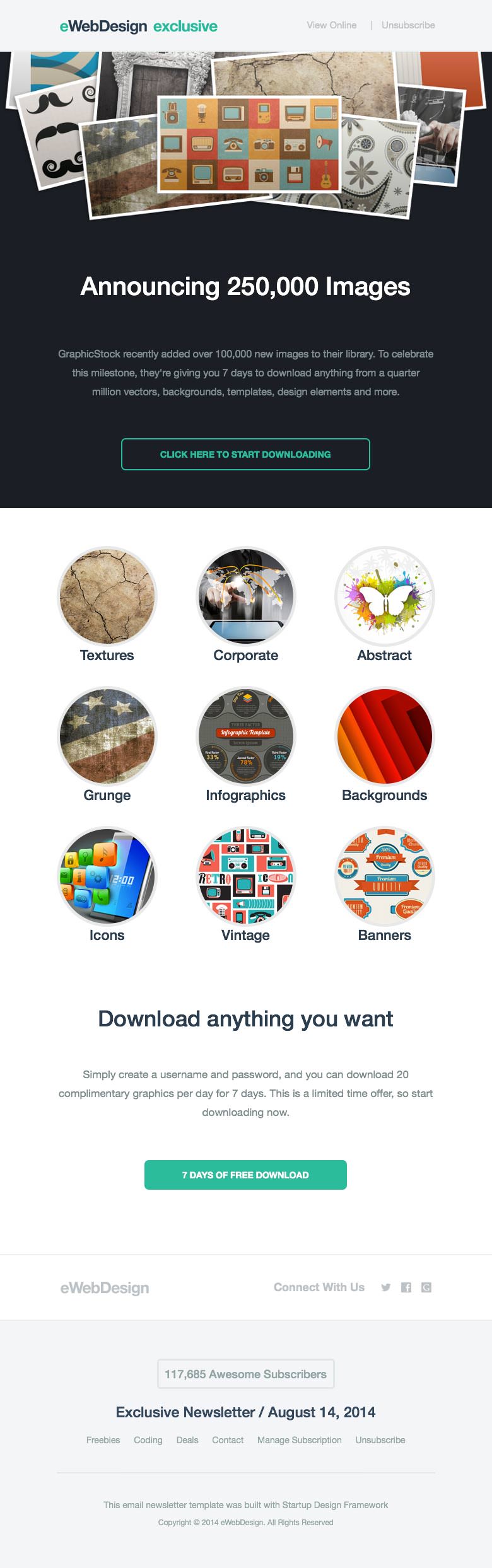Open the Corporate category
Image resolution: width=492 pixels, height=1568 pixels.
coord(246,596)
